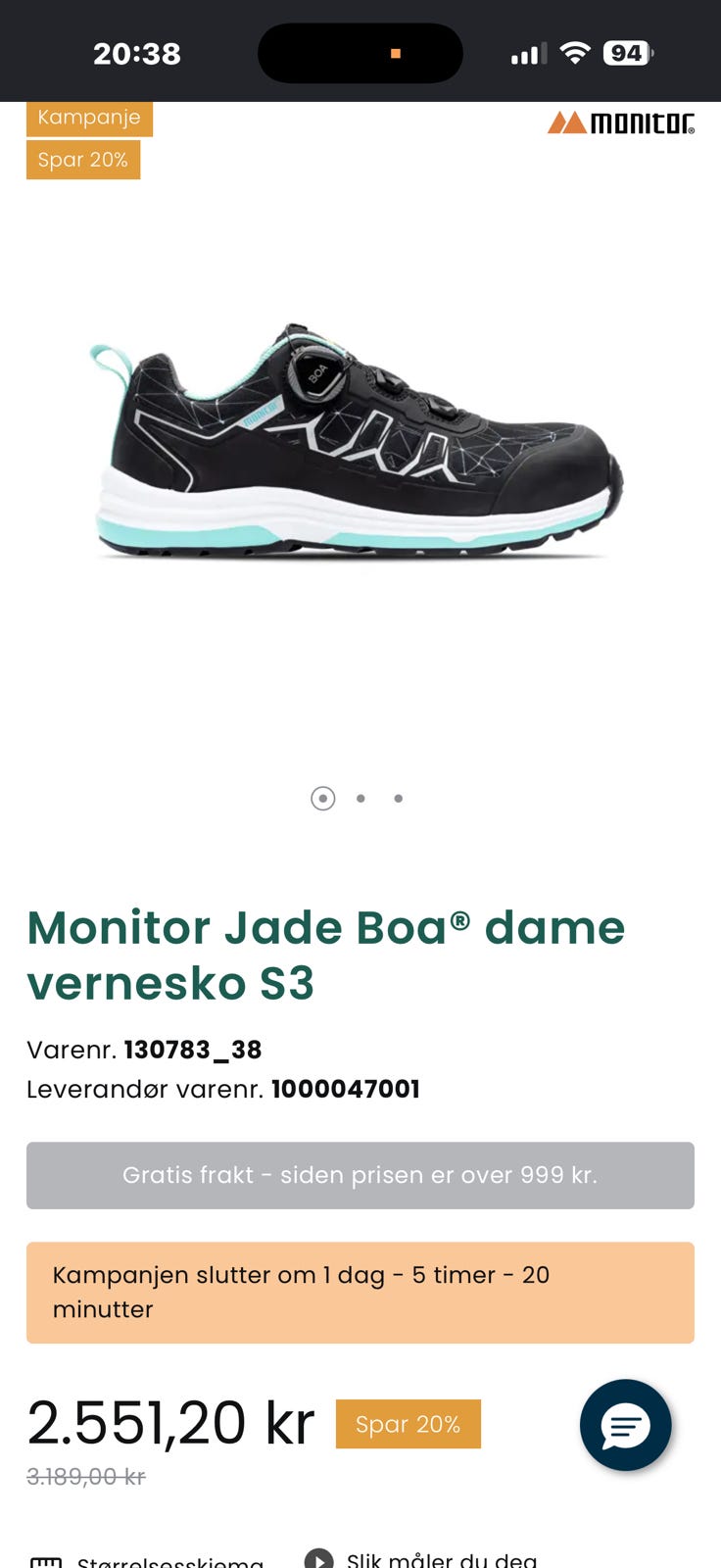This screenshot has height=1568, width=721.
Task: Jump to the second product image dot
Action: click(360, 799)
